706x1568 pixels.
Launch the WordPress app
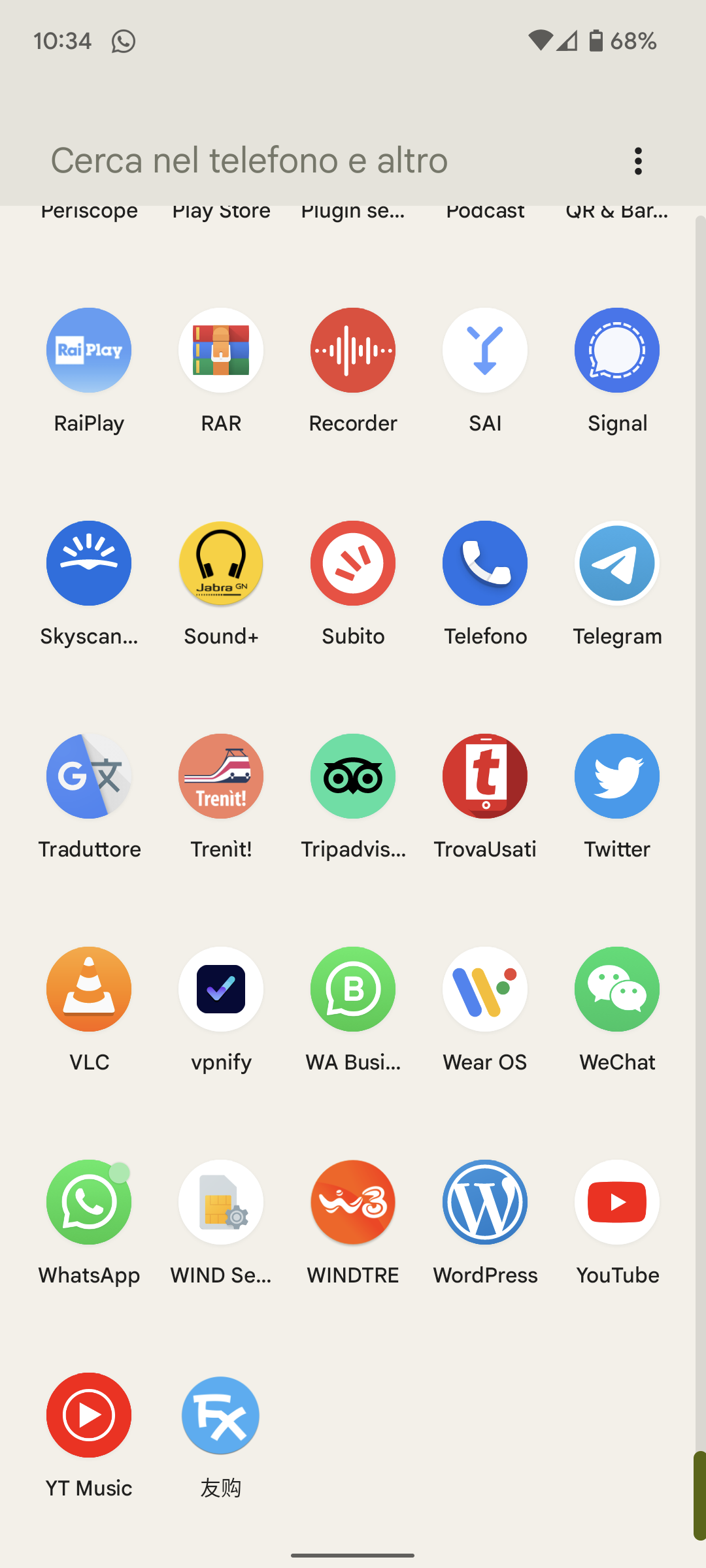click(485, 1203)
